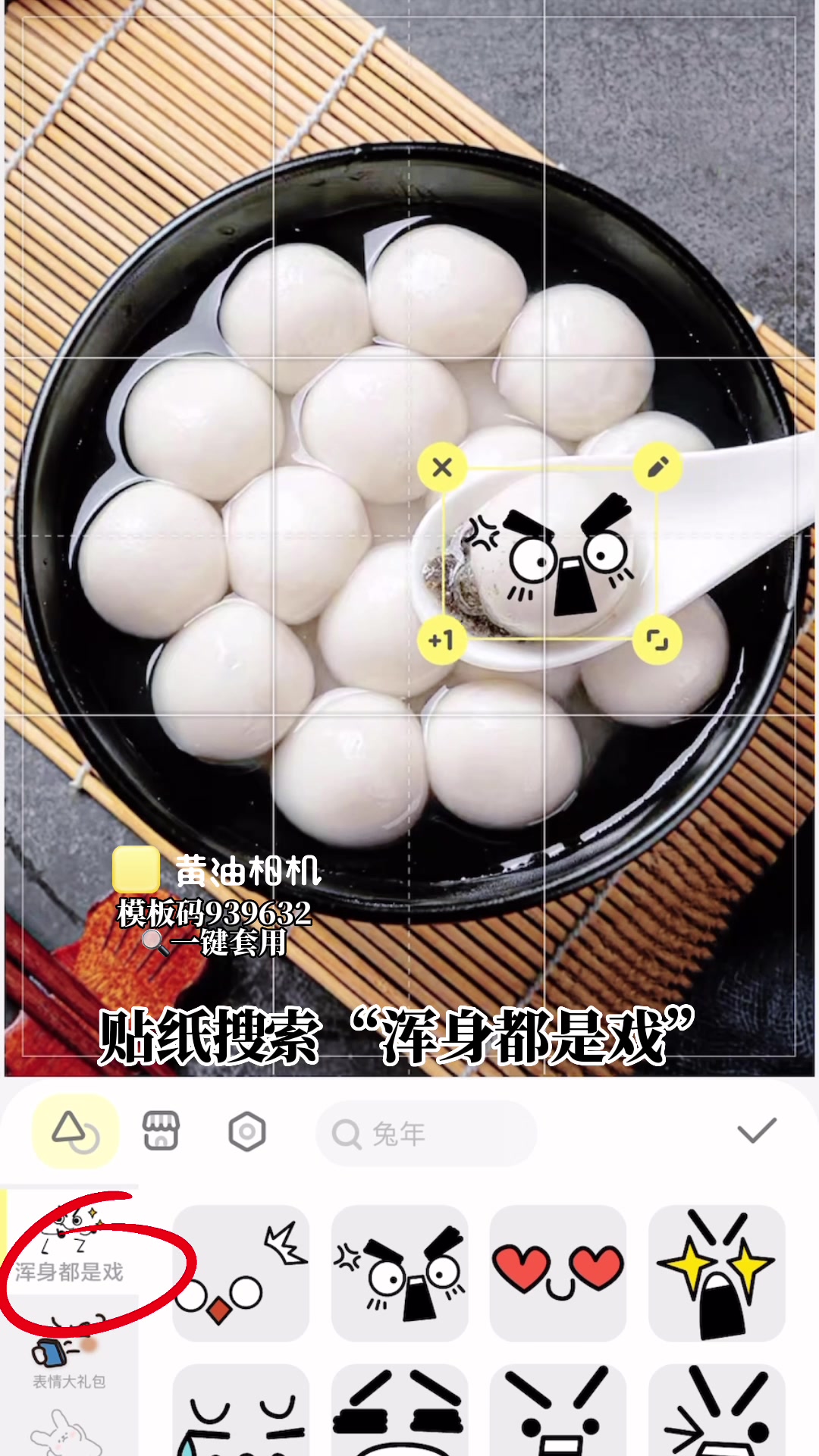Duplicate the sticker with the +1 handle

pos(441,641)
